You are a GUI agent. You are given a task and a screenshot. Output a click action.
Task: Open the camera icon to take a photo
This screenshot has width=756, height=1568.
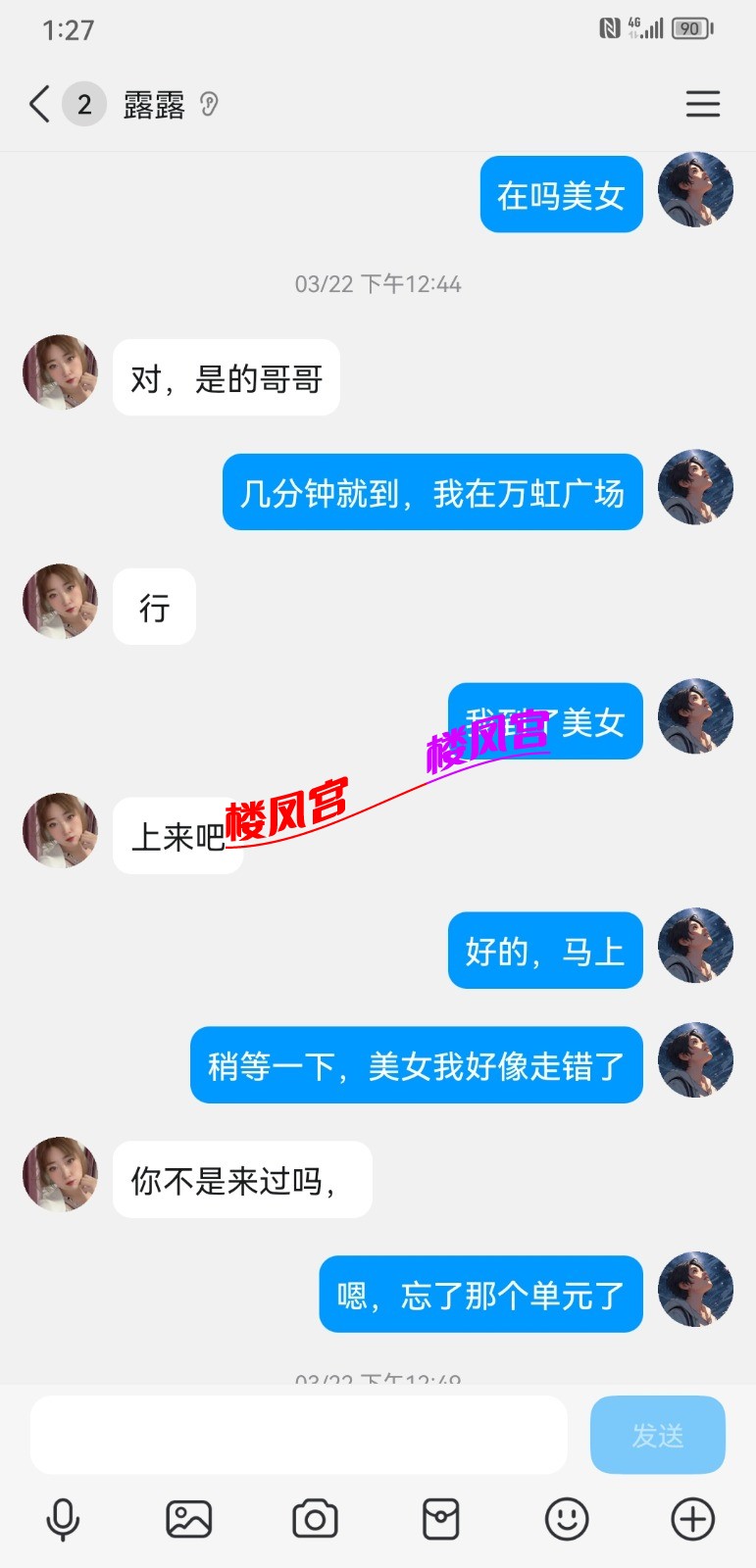[315, 1518]
